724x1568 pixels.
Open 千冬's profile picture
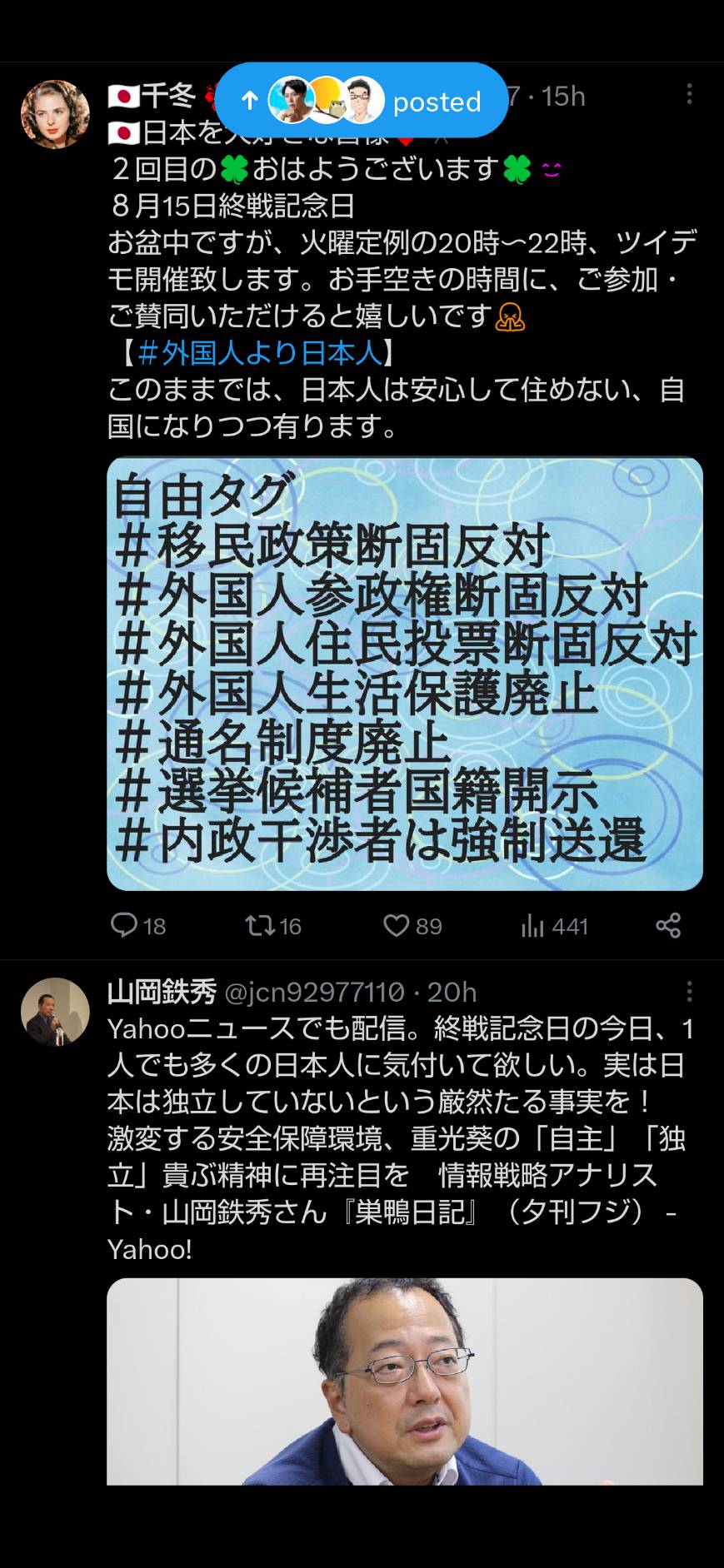[55, 114]
